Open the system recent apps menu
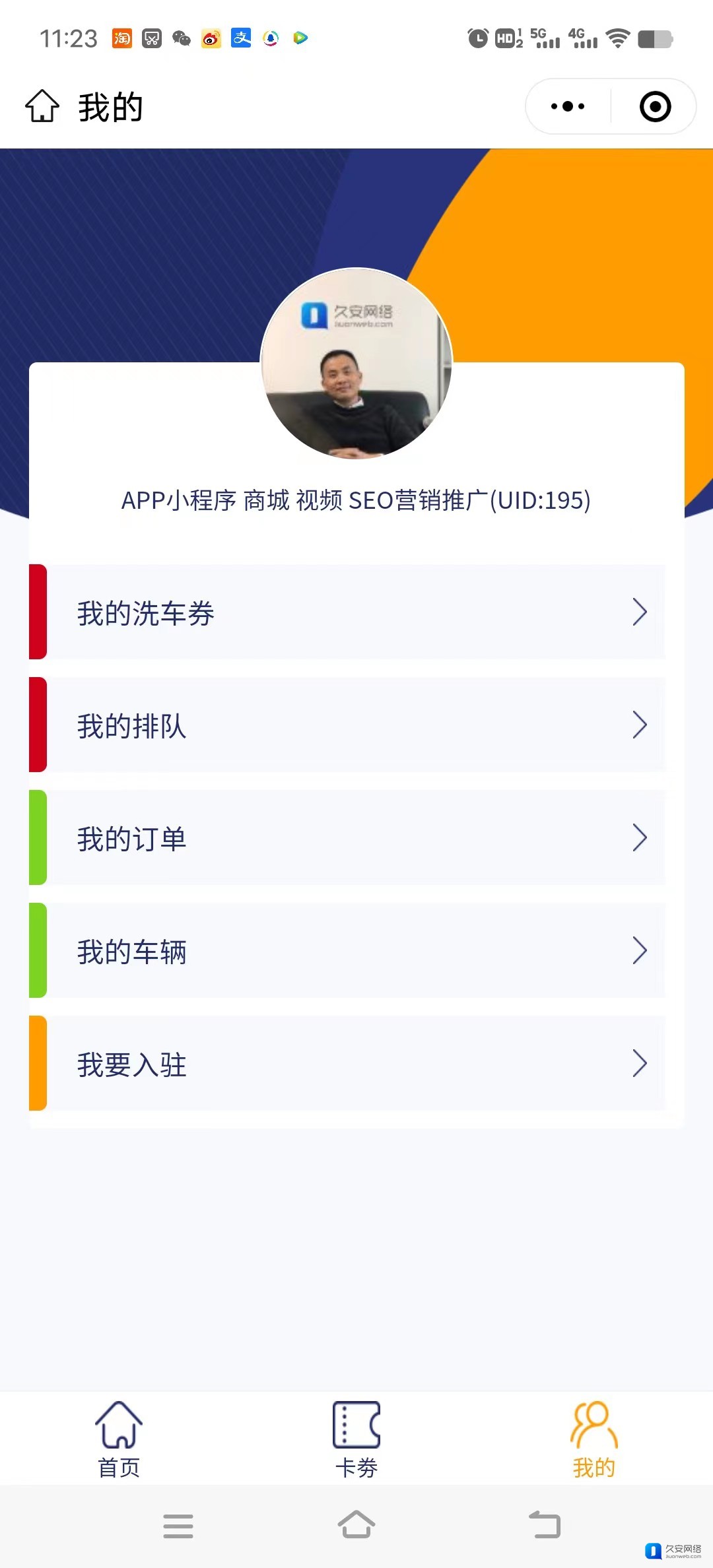This screenshot has width=713, height=1568. [178, 1526]
